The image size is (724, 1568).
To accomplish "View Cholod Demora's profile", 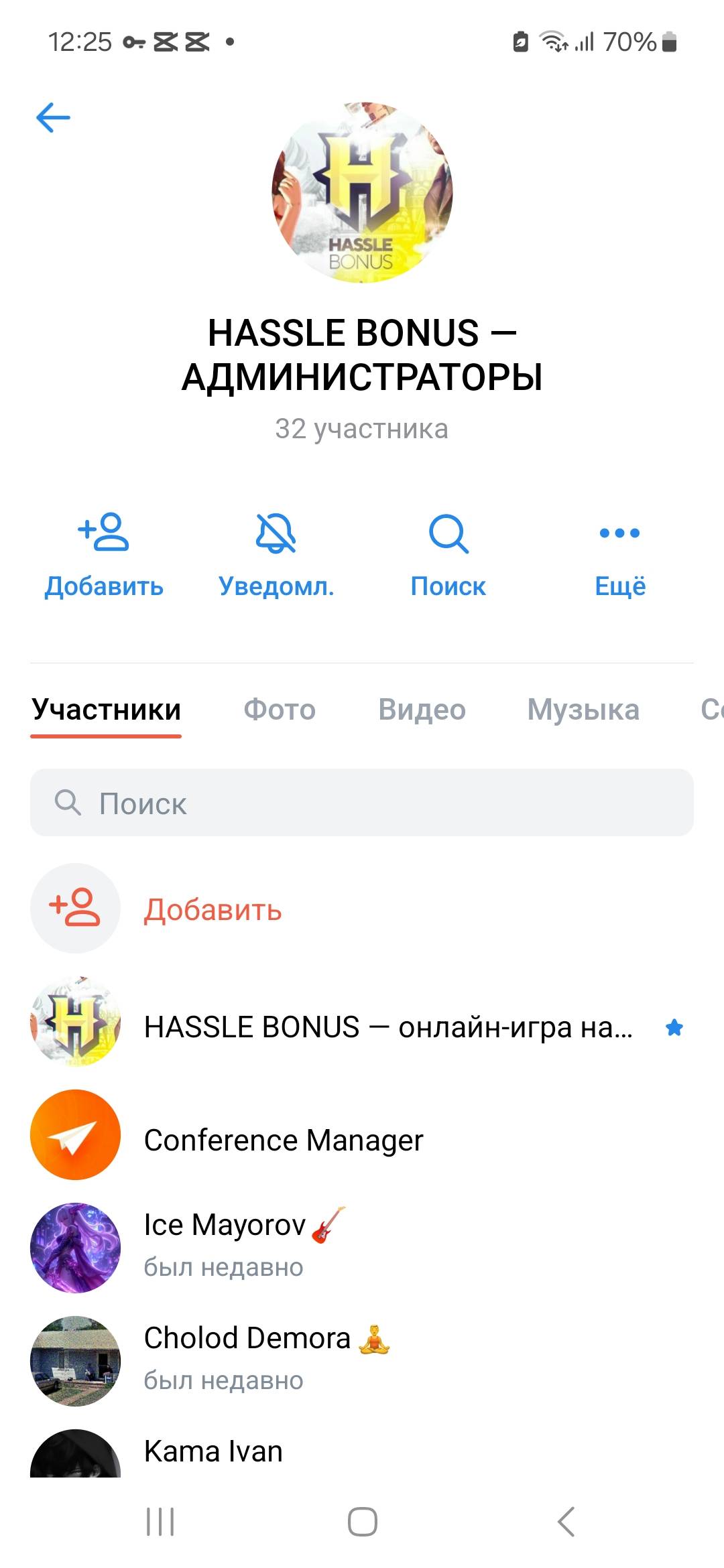I will pos(248,1359).
